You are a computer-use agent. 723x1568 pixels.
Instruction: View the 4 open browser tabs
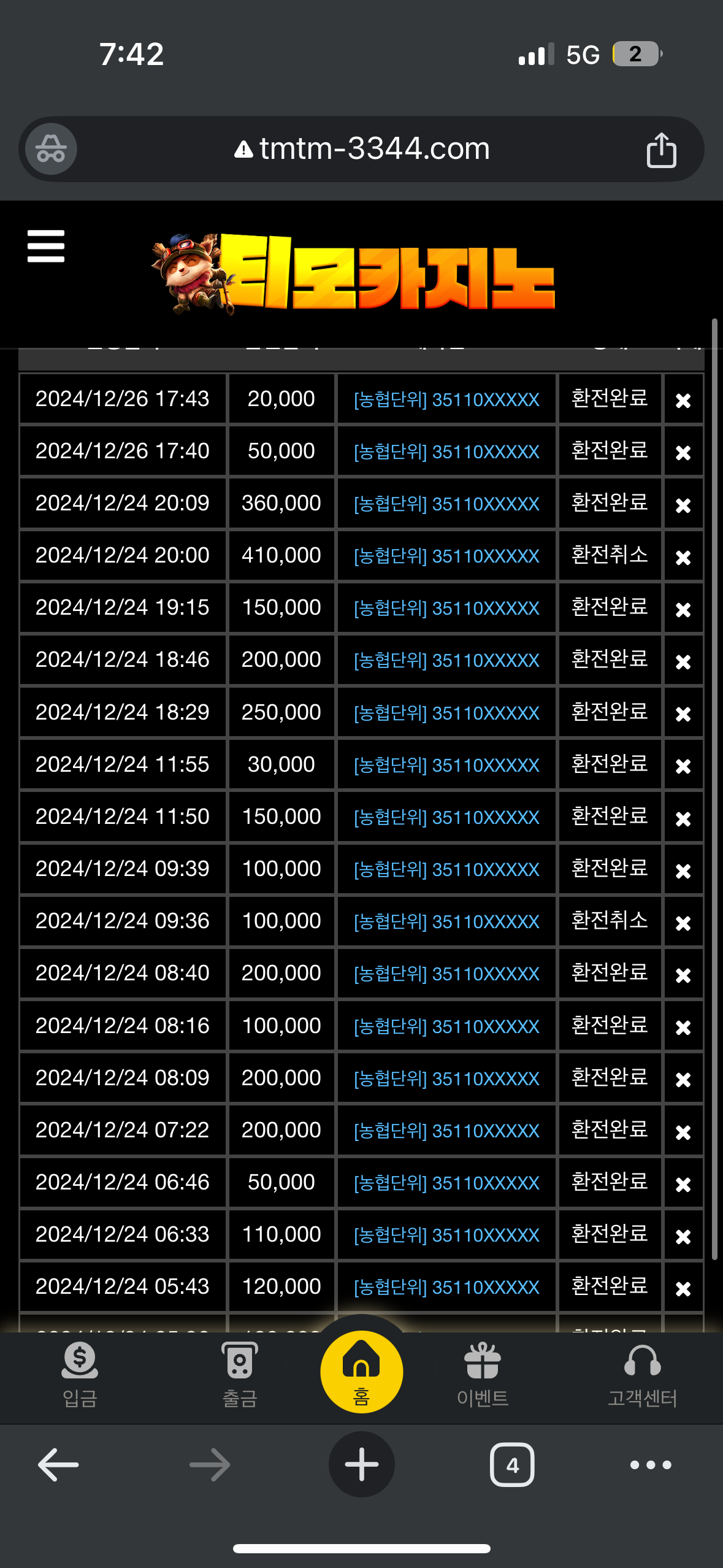512,1465
